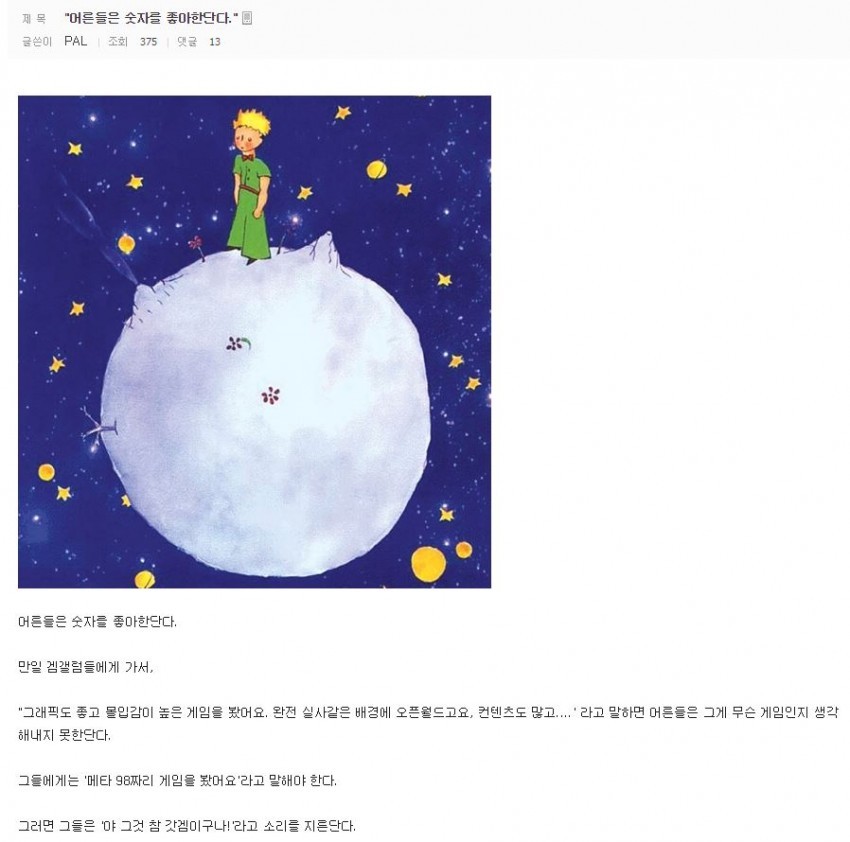Open author PAL's profile

75,41
